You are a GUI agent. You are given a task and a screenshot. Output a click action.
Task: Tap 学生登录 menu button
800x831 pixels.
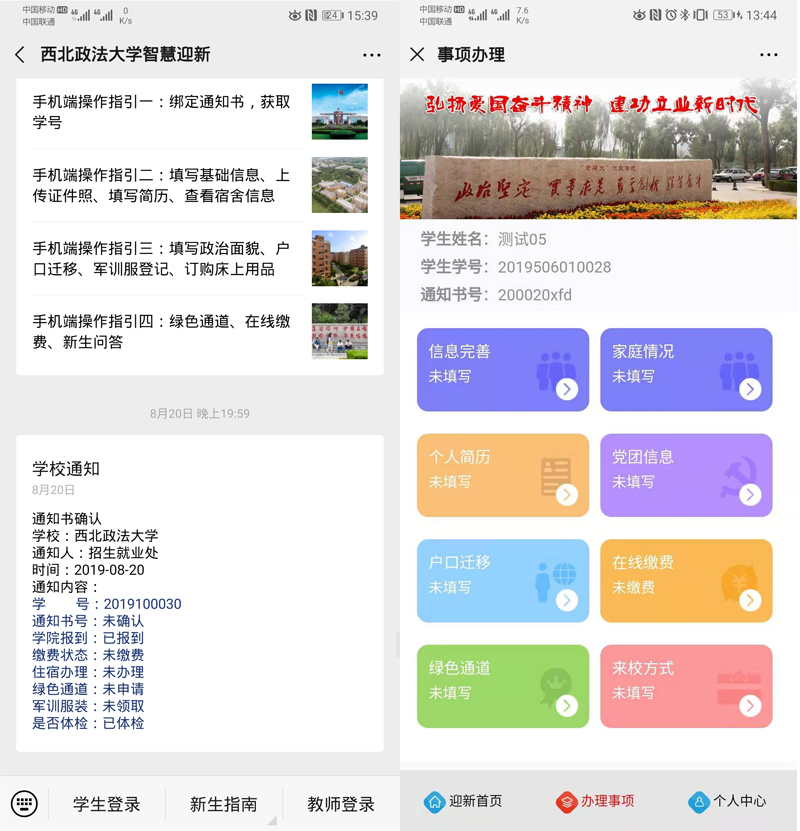click(x=106, y=804)
